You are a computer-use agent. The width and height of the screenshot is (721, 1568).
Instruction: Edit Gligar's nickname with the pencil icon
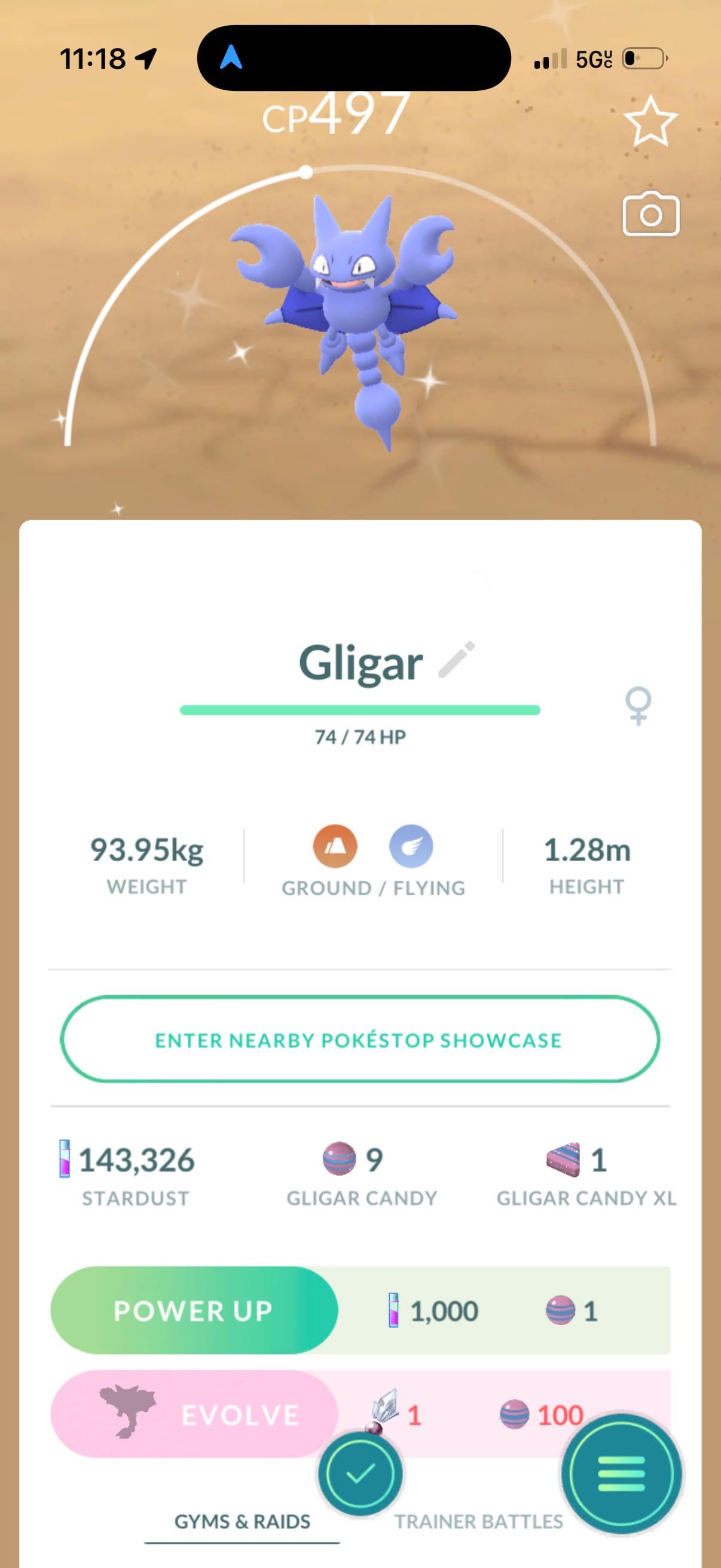456,659
